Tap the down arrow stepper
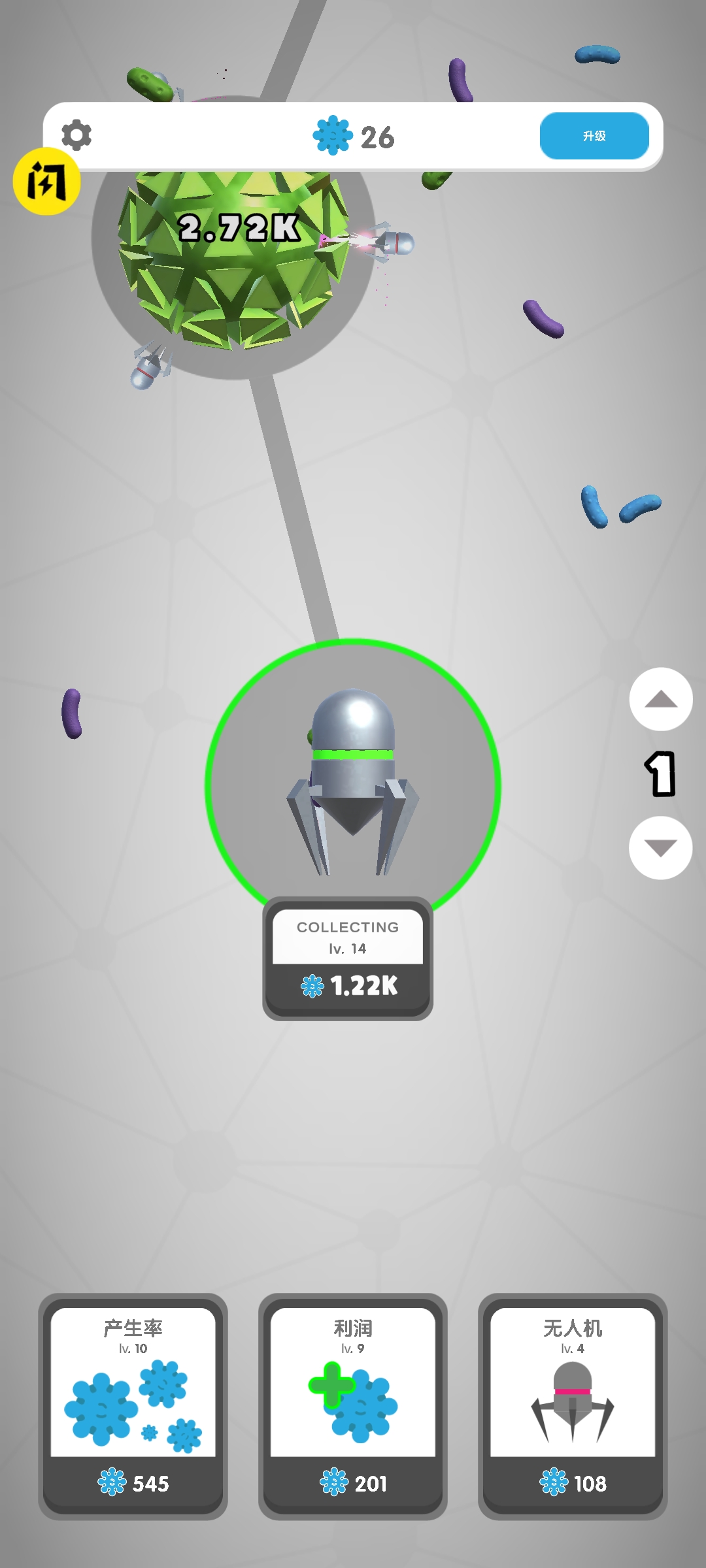Screen dimensions: 706x1568 [660, 848]
